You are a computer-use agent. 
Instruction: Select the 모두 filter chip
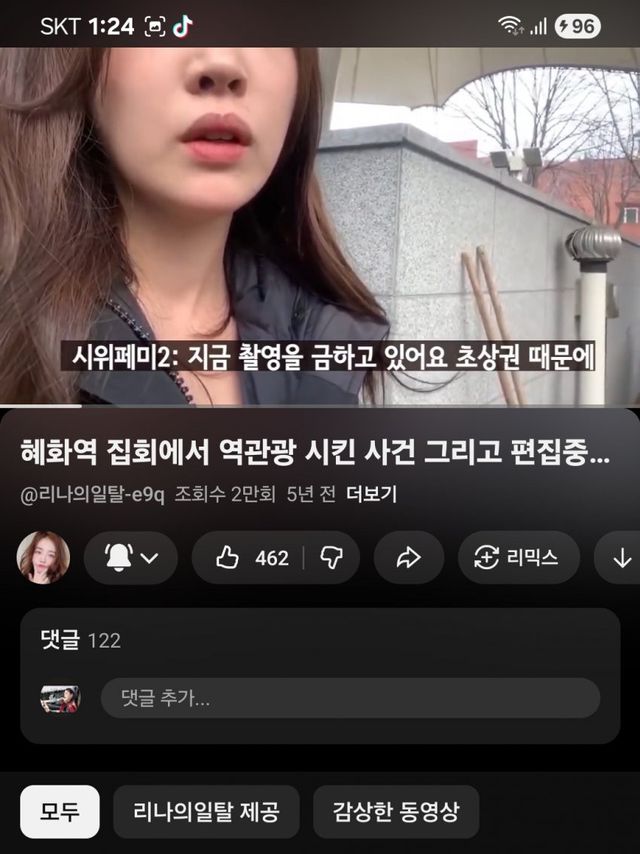[60, 812]
